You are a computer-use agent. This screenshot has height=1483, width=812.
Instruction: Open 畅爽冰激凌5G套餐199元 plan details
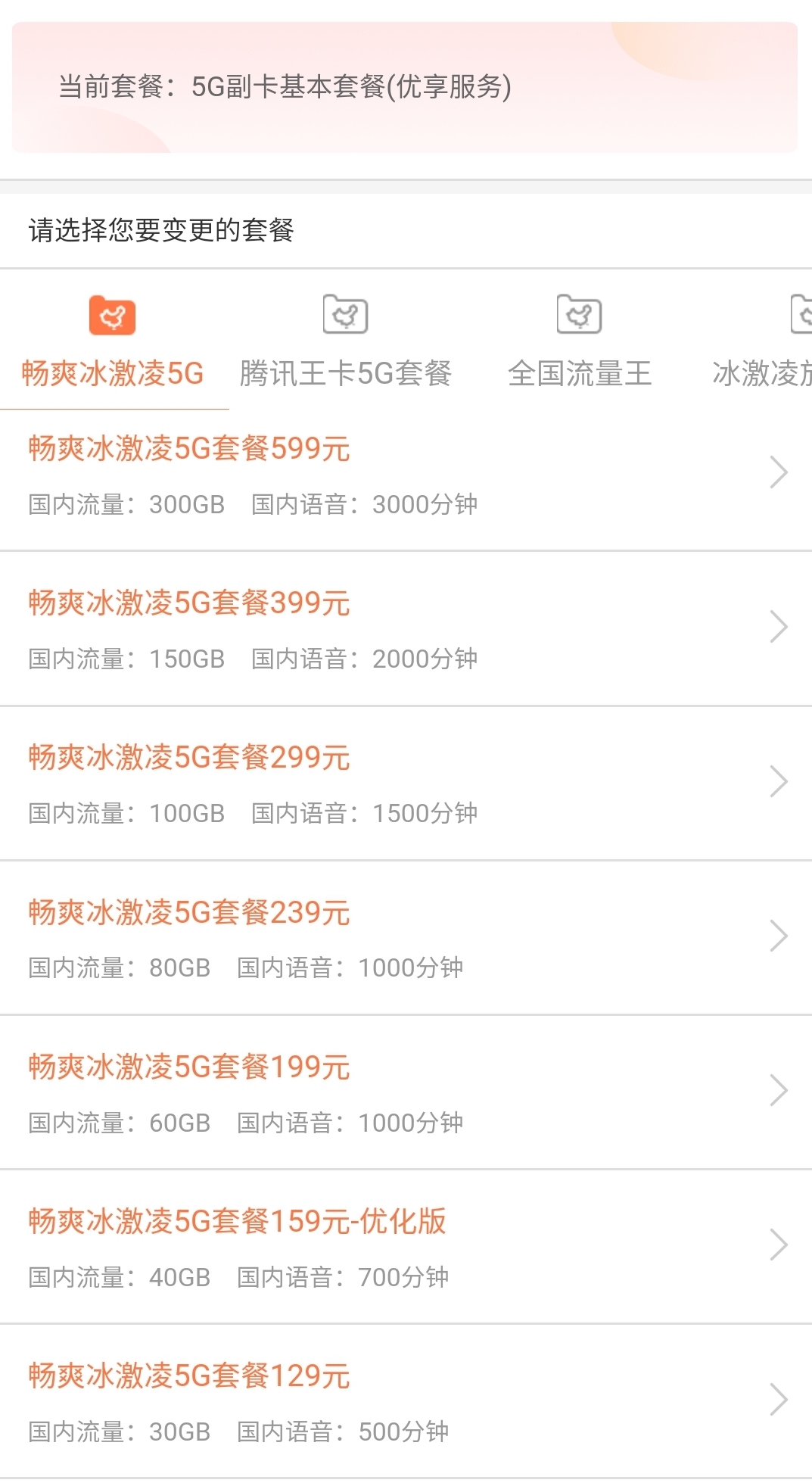(406, 1092)
